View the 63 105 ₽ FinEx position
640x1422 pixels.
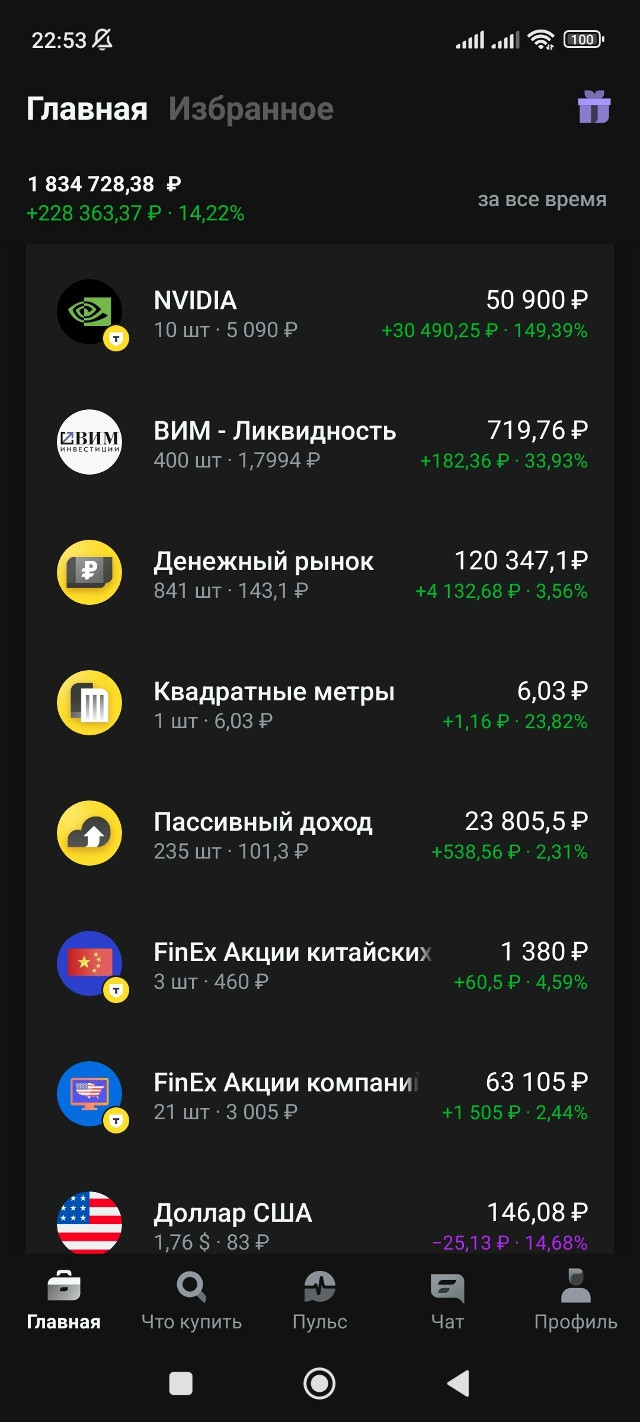pos(320,1096)
